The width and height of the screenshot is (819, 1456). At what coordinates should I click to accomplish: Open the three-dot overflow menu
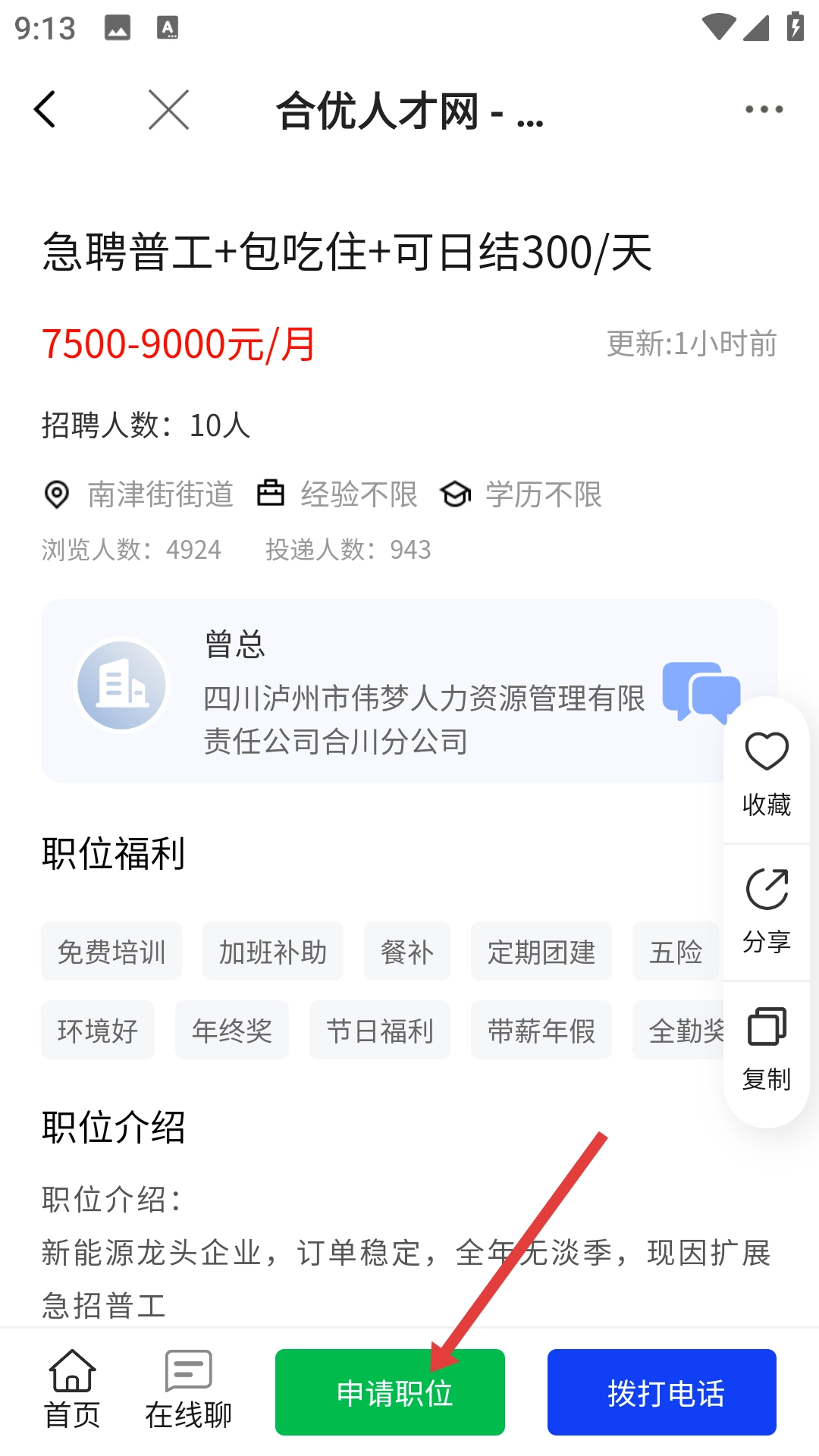pos(764,110)
